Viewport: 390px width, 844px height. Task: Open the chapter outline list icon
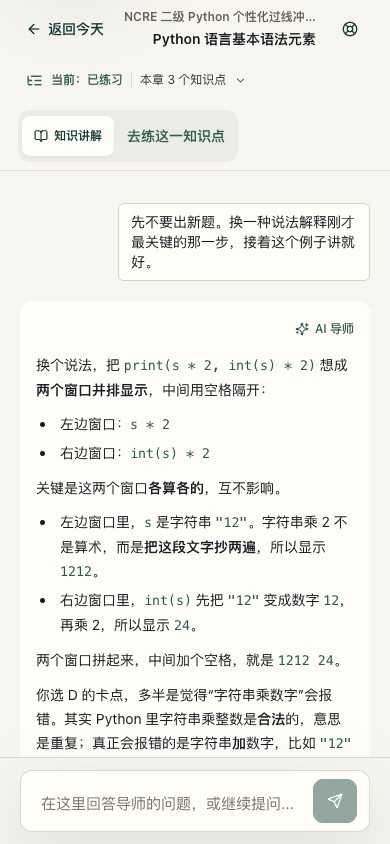click(x=34, y=80)
